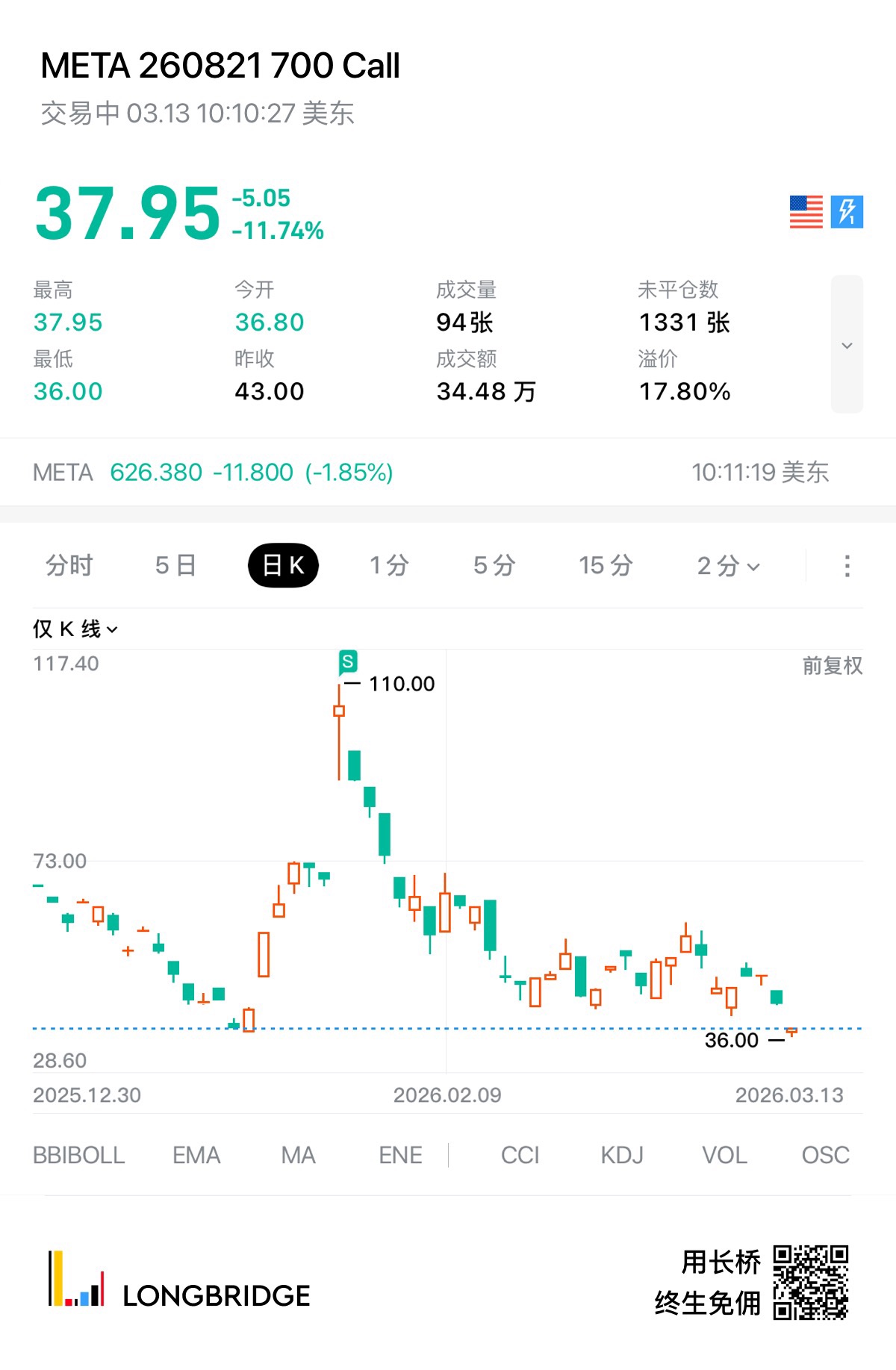
Task: Switch to the 15分 chart interval
Action: click(606, 565)
